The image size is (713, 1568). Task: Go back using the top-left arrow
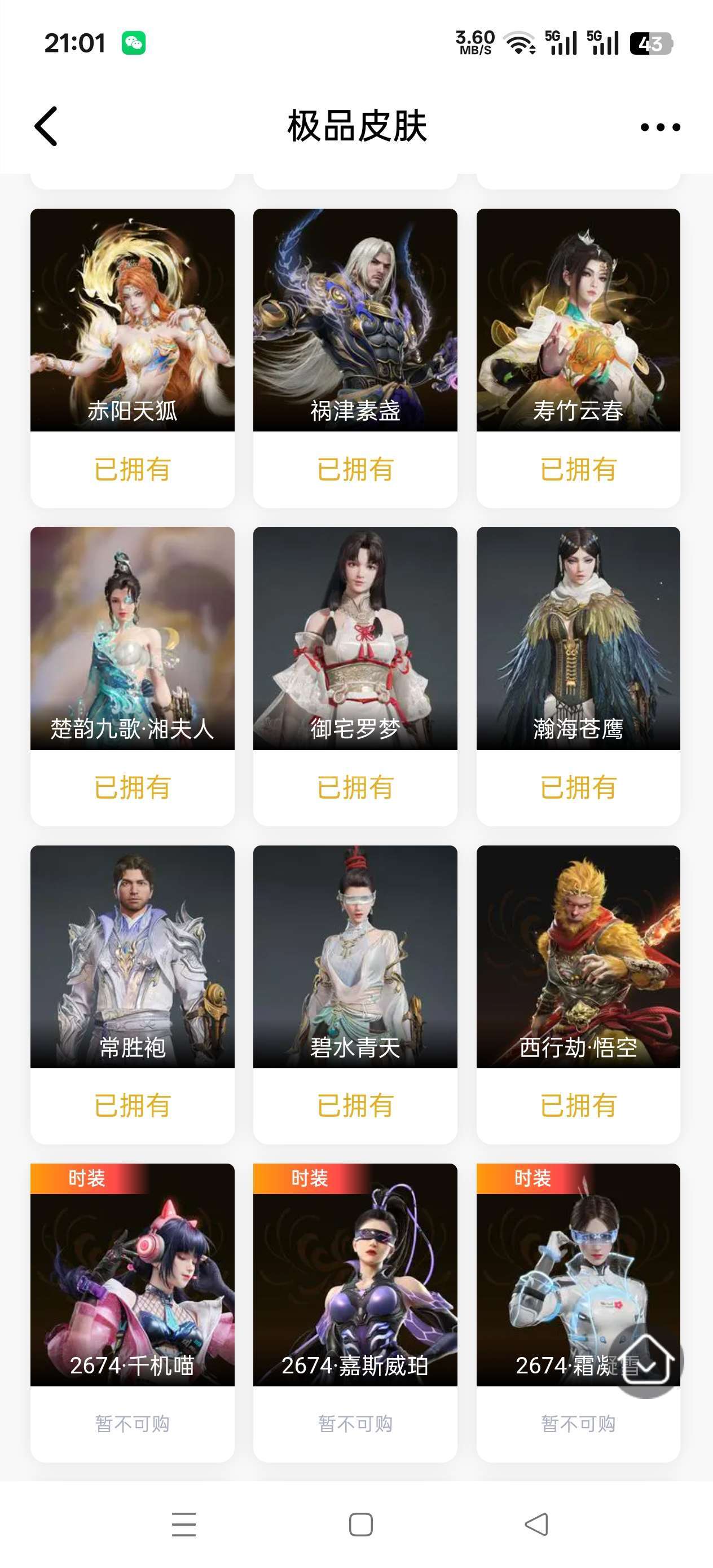coord(46,126)
